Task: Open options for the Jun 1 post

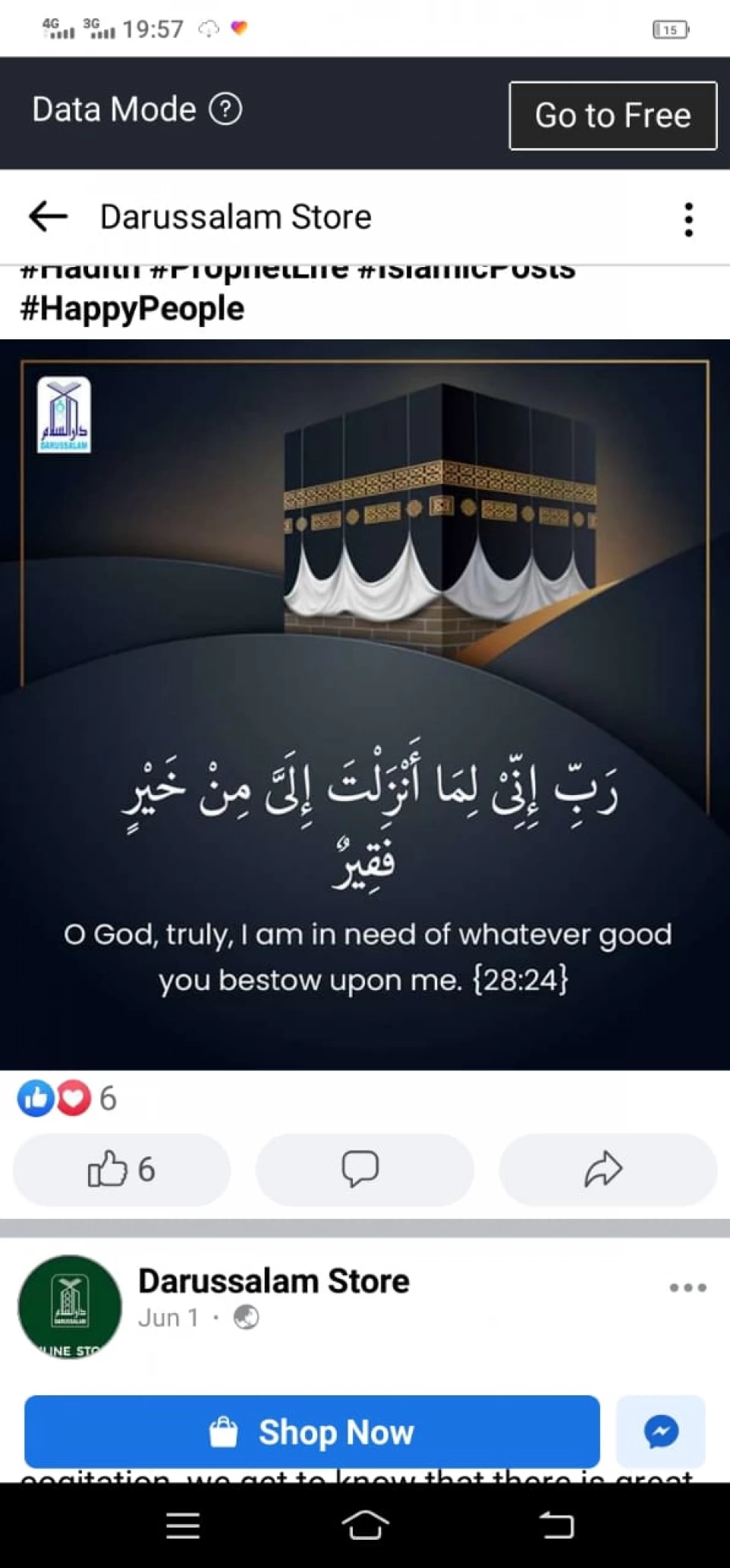Action: 687,1287
